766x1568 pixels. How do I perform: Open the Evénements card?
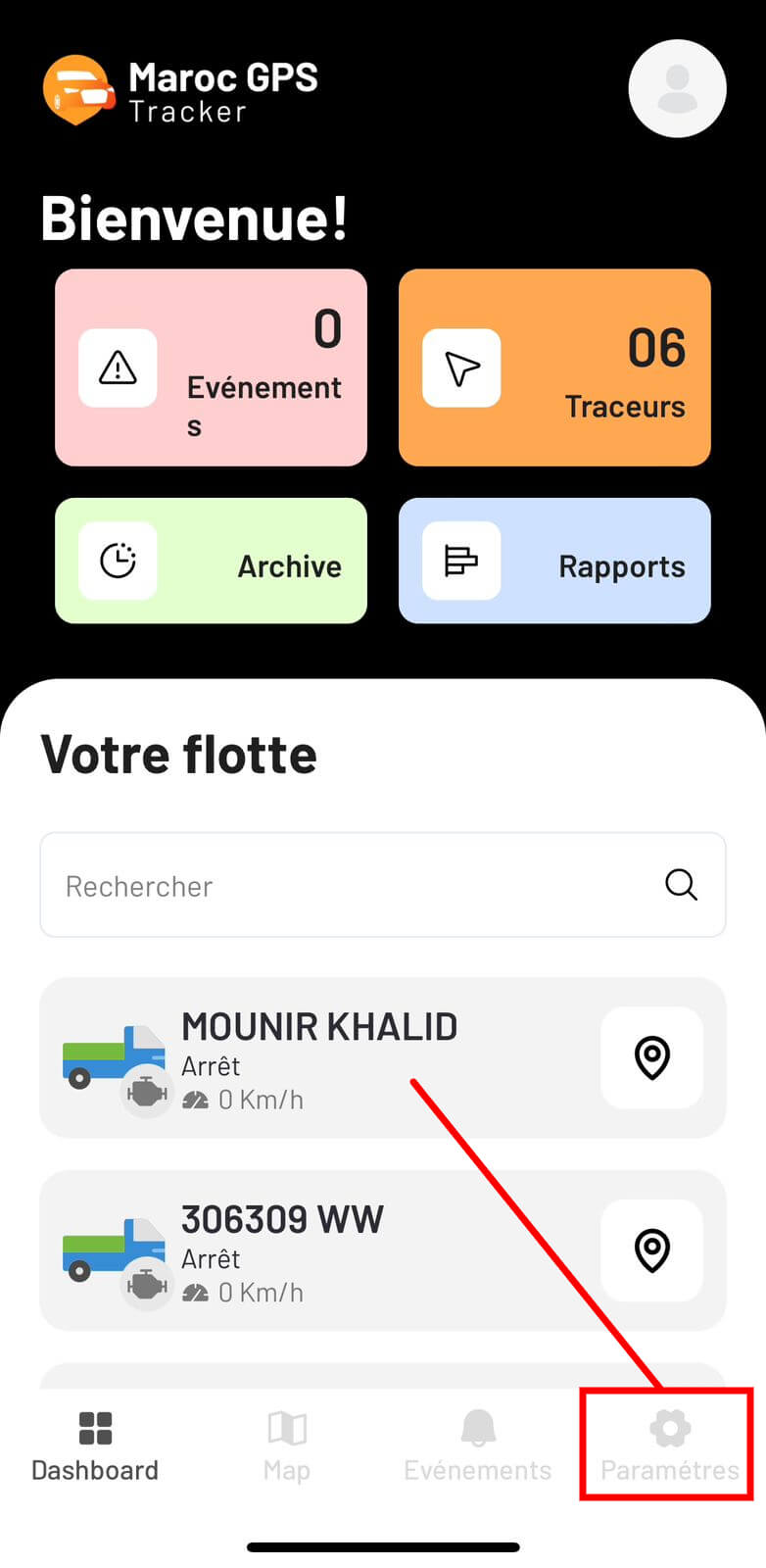pyautogui.click(x=211, y=367)
